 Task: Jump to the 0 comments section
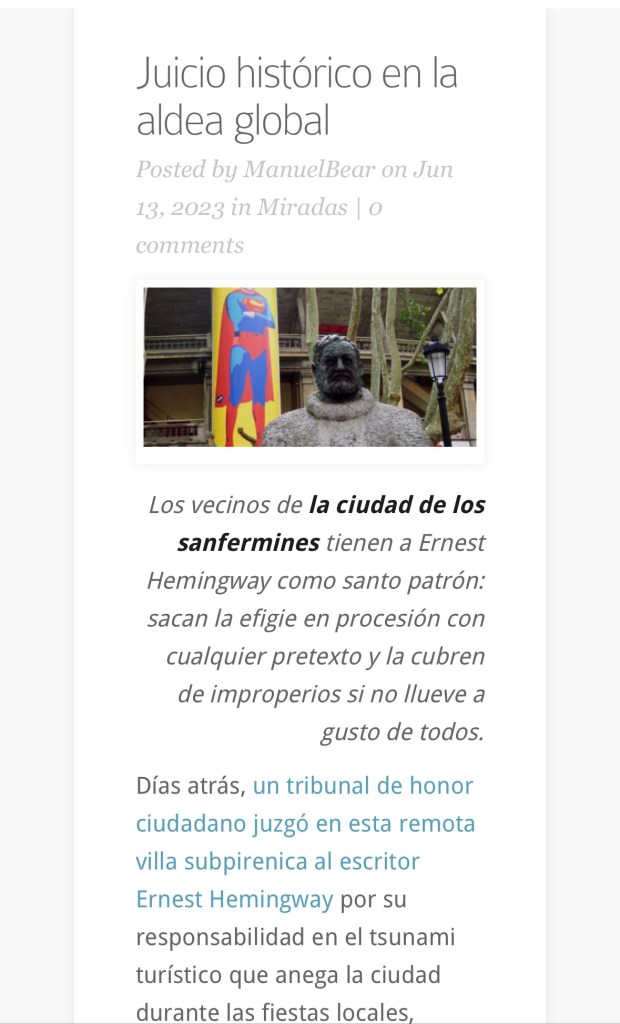pos(190,245)
